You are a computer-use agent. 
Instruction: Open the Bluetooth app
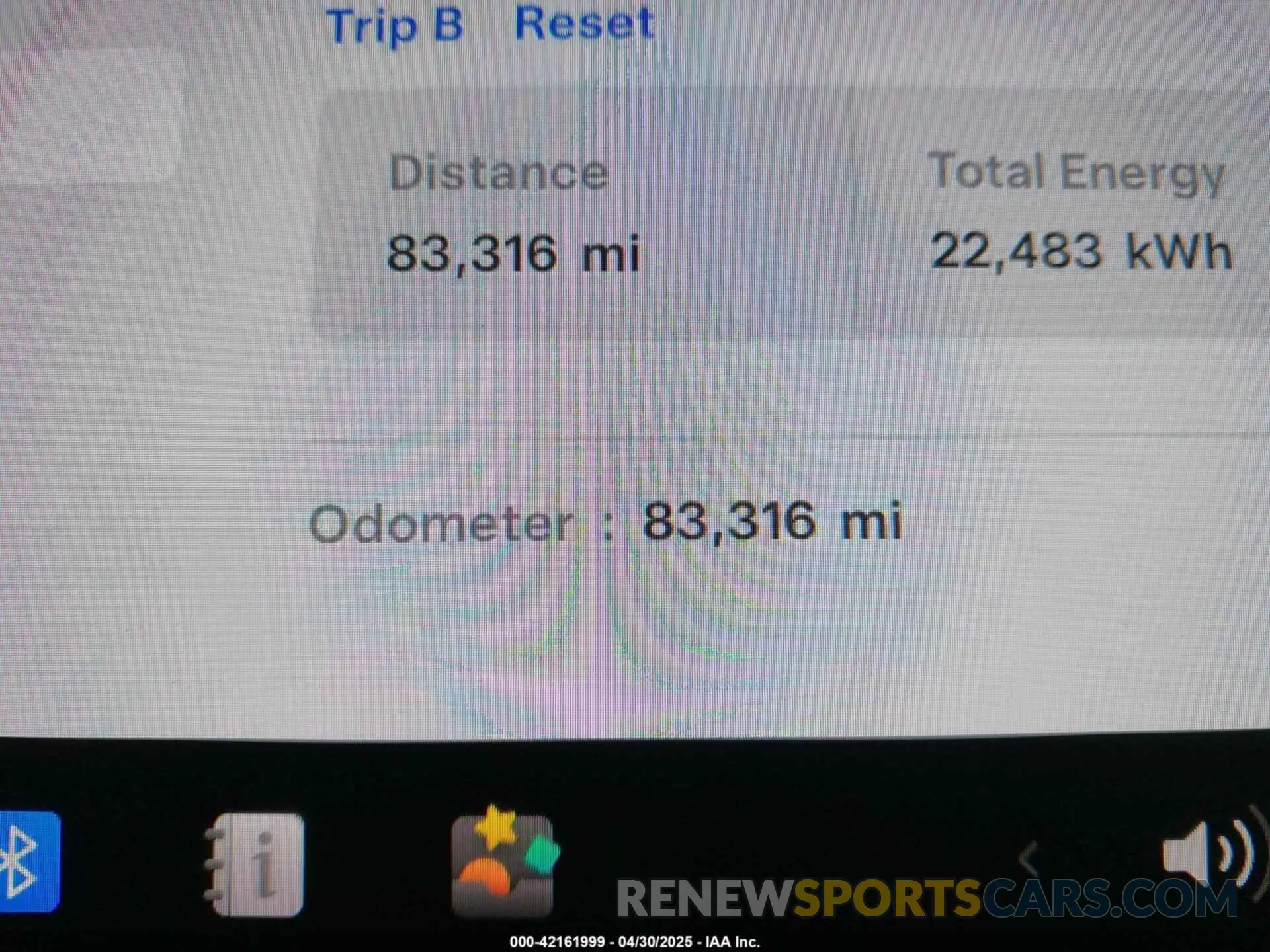pyautogui.click(x=26, y=861)
